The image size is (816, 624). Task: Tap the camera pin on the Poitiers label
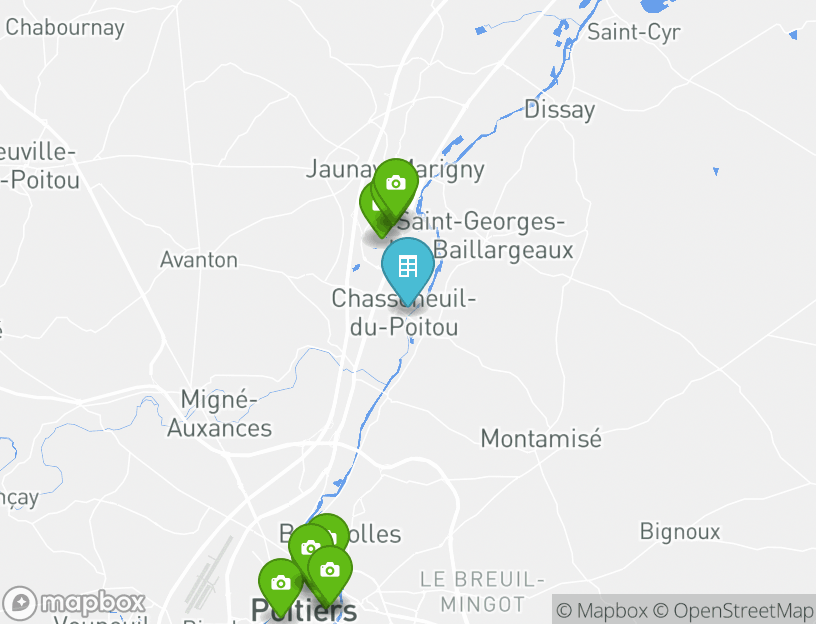point(281,583)
